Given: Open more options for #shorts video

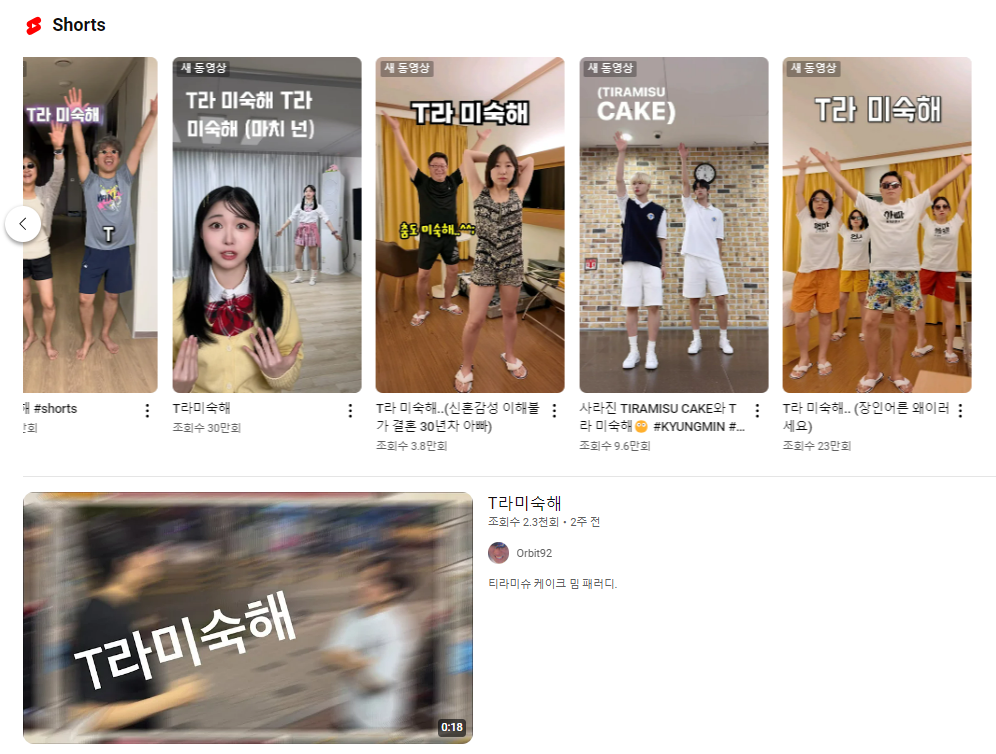Looking at the screenshot, I should 147,410.
